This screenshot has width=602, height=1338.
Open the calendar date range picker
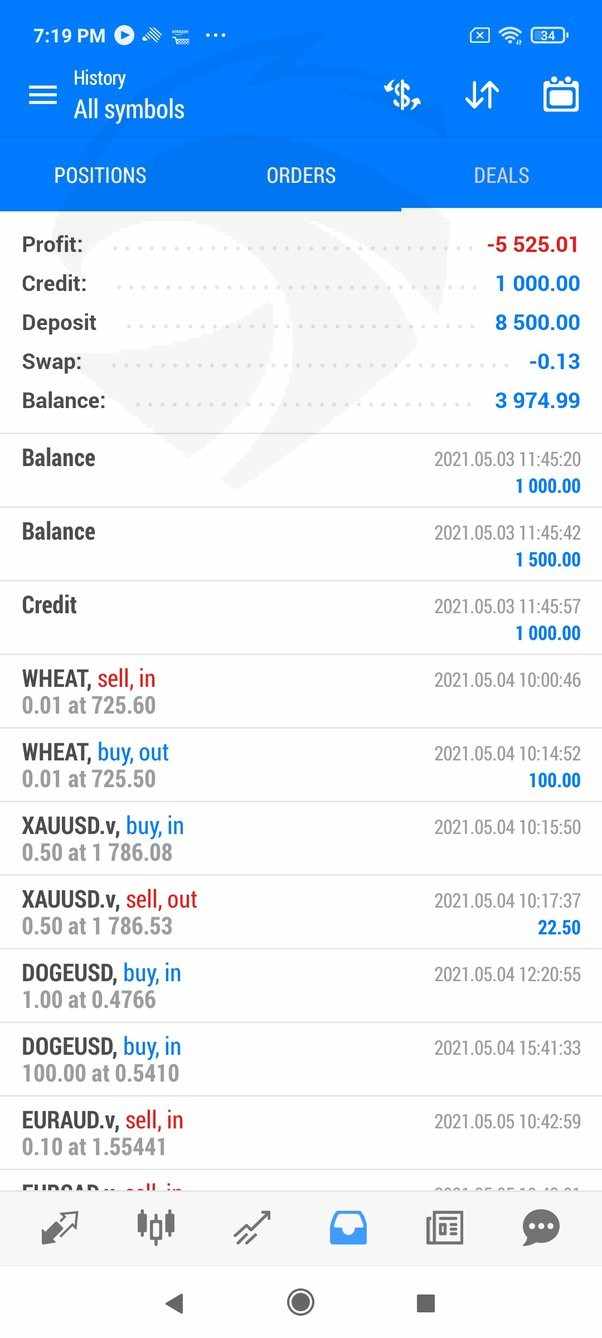pyautogui.click(x=560, y=95)
